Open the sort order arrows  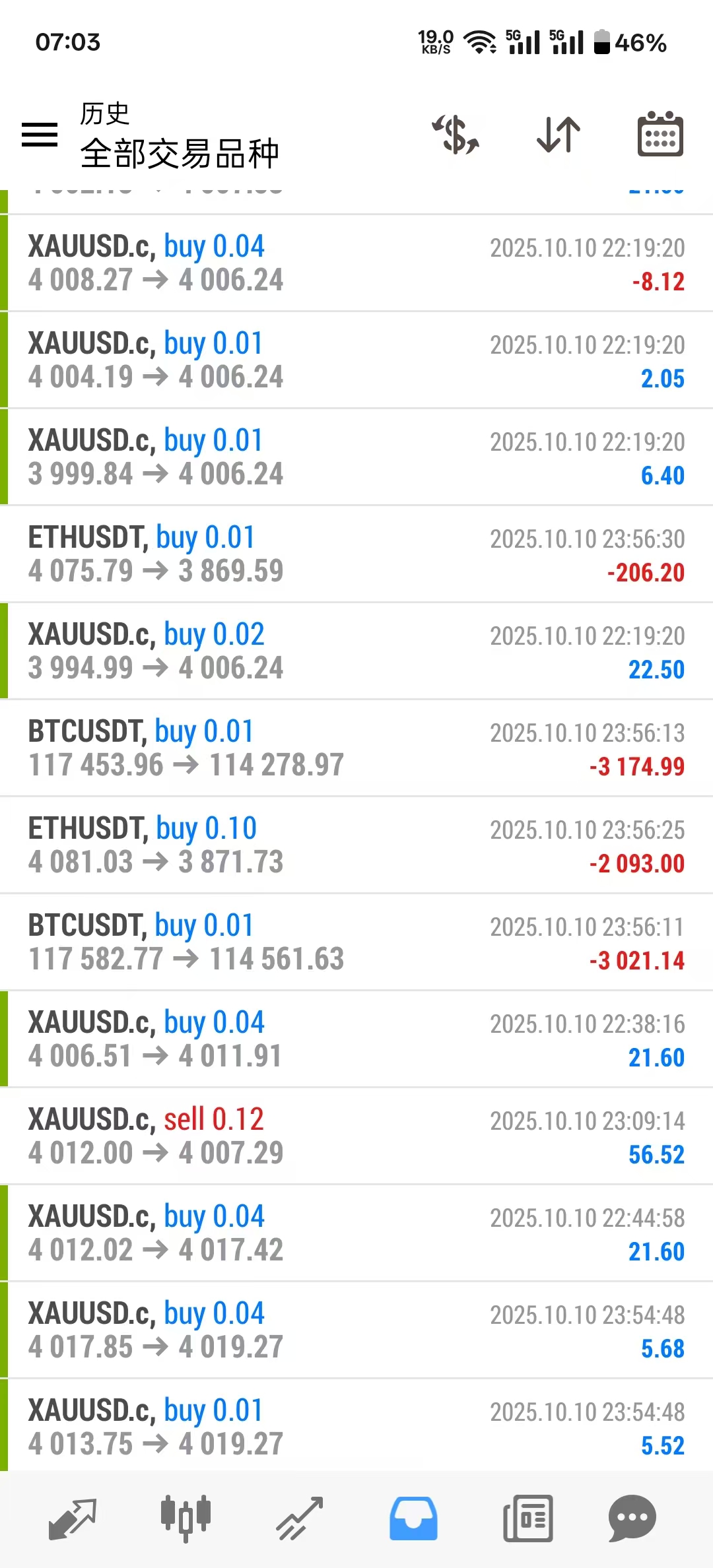pyautogui.click(x=559, y=134)
